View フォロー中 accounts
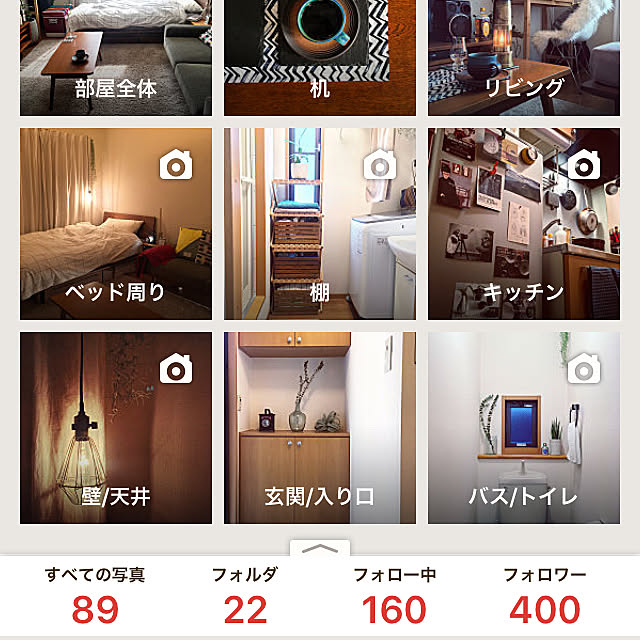This screenshot has height=640, width=640. (x=394, y=596)
